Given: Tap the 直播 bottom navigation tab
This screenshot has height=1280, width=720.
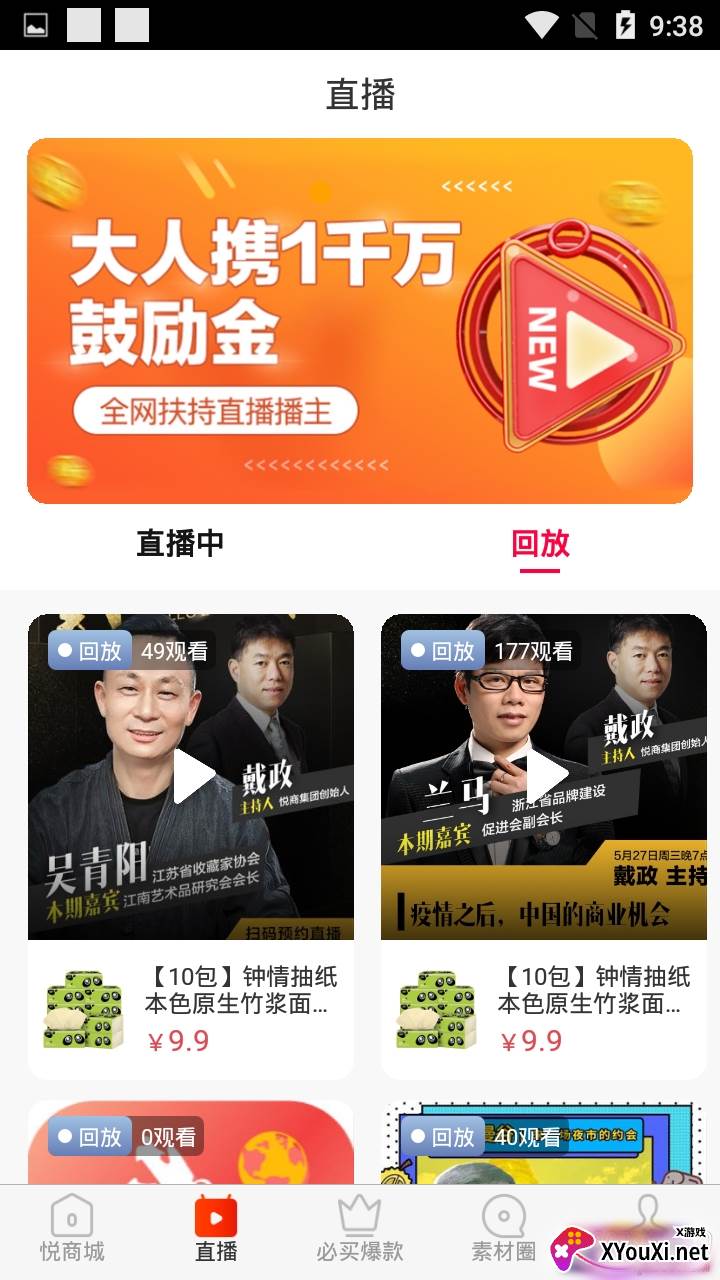Looking at the screenshot, I should 216,1228.
